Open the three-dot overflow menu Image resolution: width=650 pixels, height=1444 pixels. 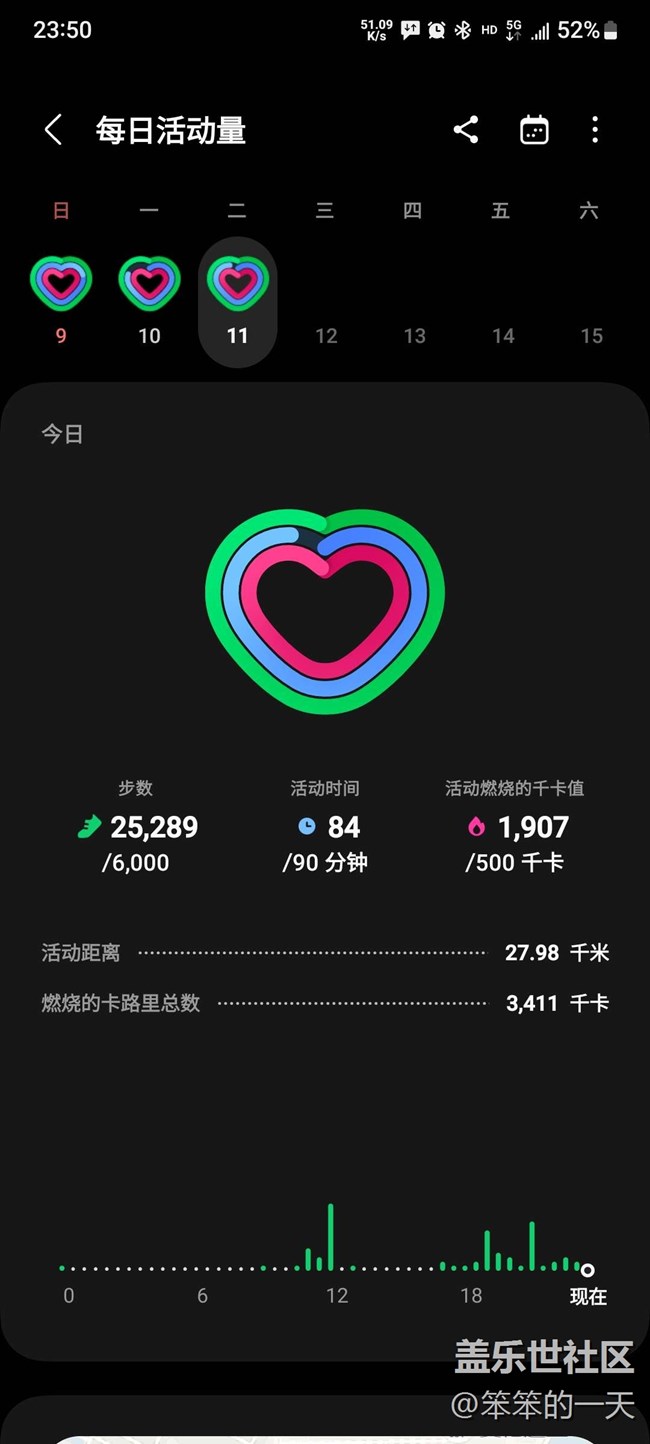(595, 130)
